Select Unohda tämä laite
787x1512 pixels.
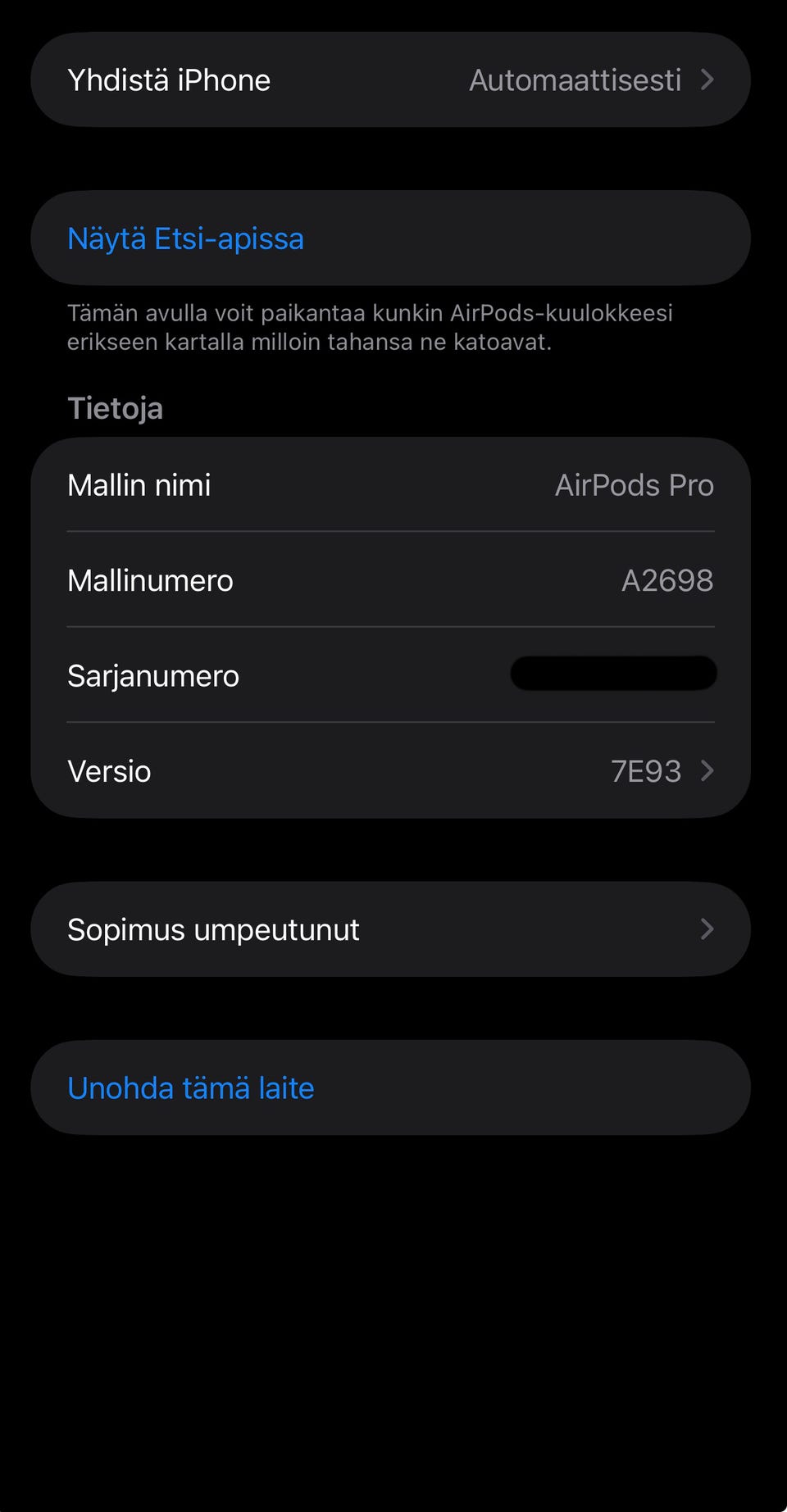tap(191, 1088)
